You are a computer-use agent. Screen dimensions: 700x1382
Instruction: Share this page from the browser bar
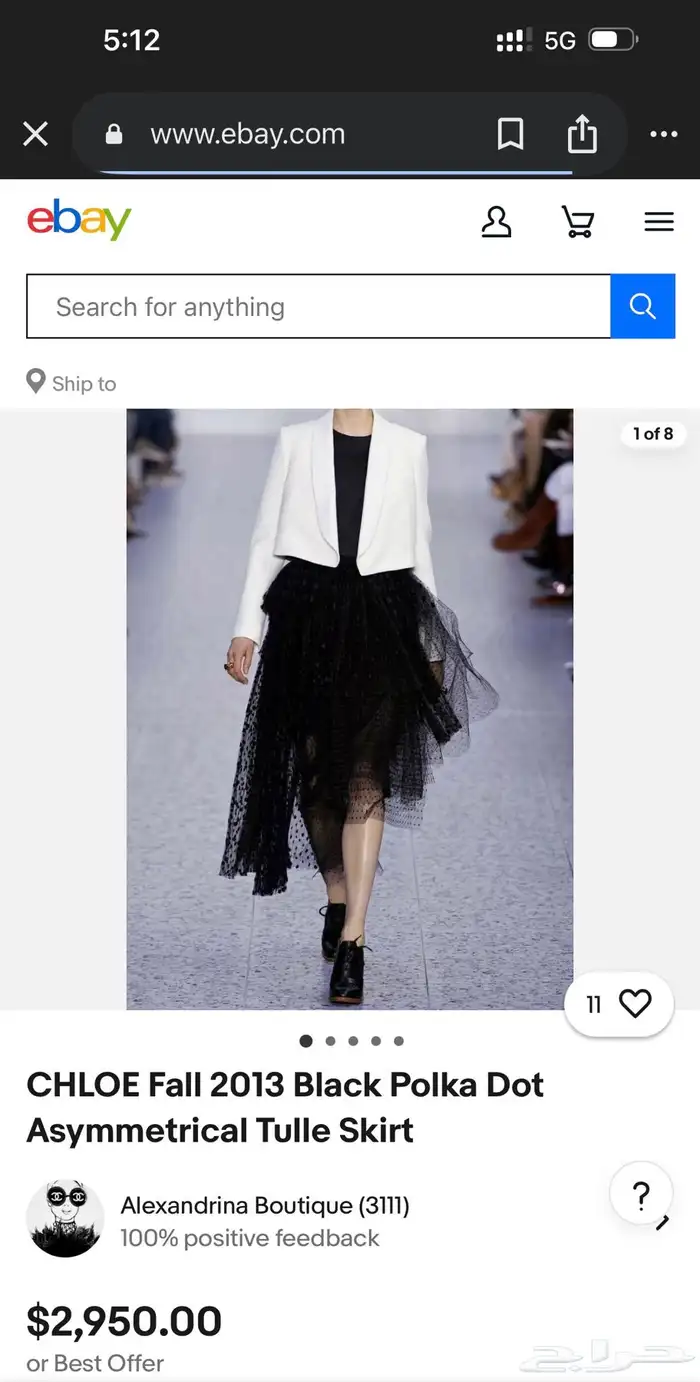582,134
